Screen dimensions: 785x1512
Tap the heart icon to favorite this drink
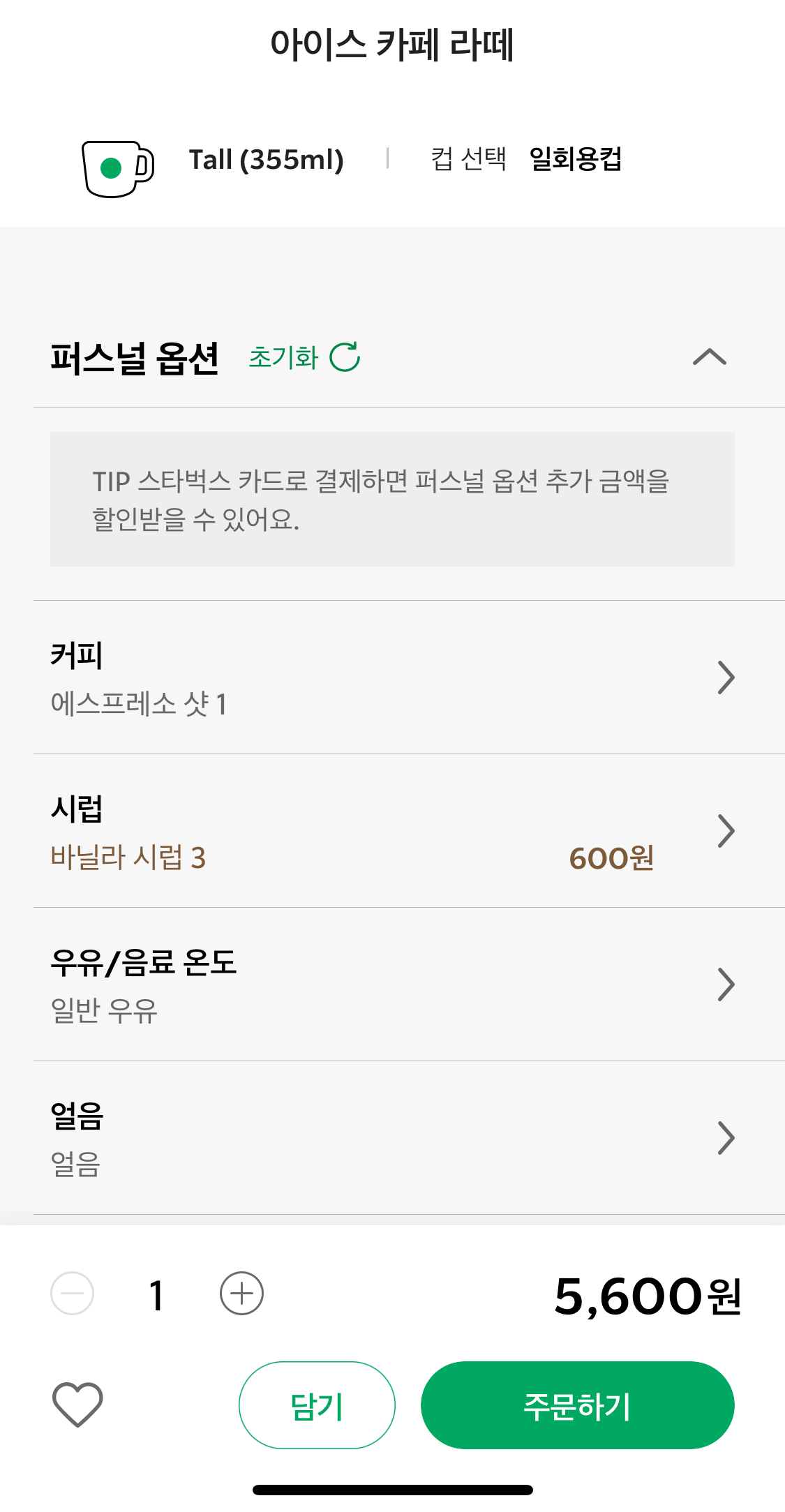pos(77,1405)
